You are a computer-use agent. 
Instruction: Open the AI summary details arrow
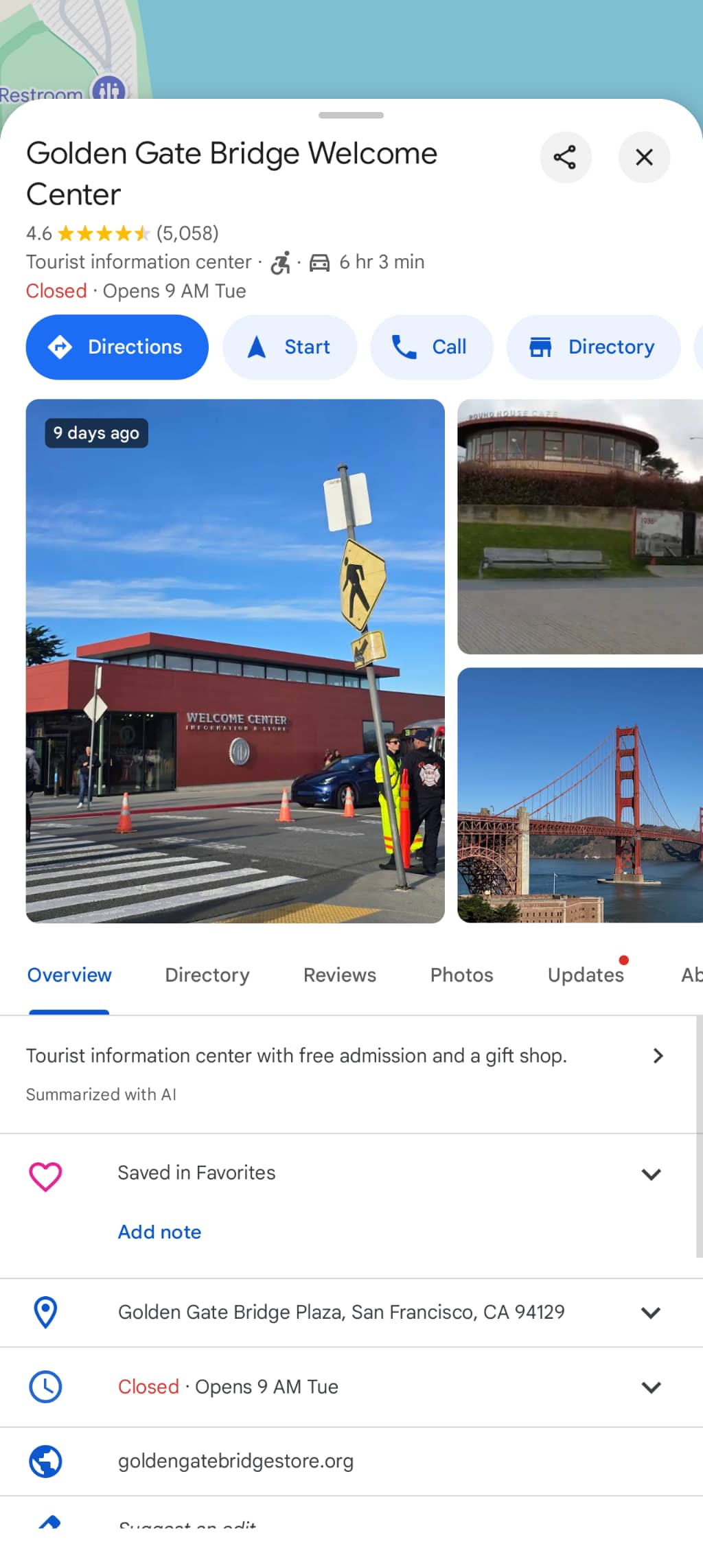(658, 1055)
